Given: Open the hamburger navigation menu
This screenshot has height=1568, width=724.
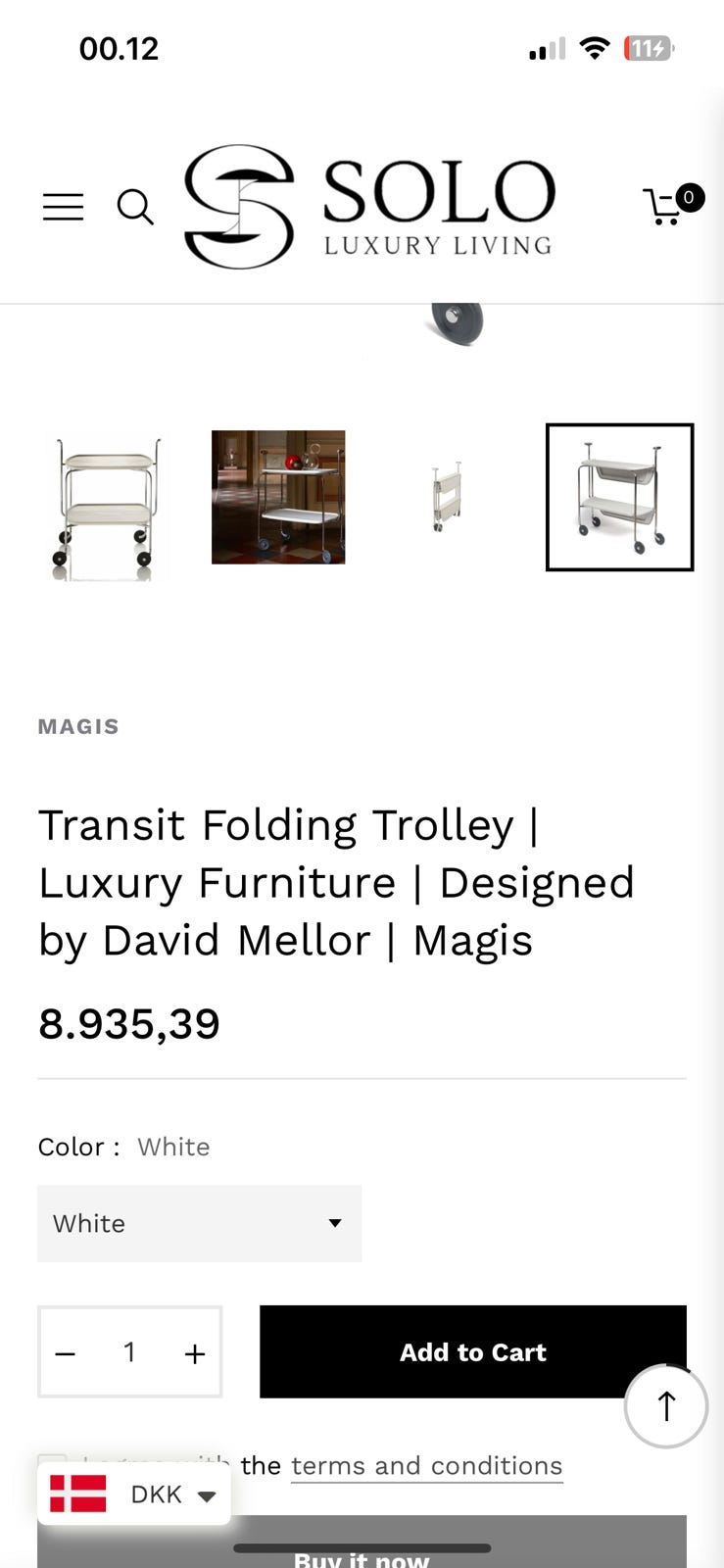Looking at the screenshot, I should pyautogui.click(x=64, y=207).
